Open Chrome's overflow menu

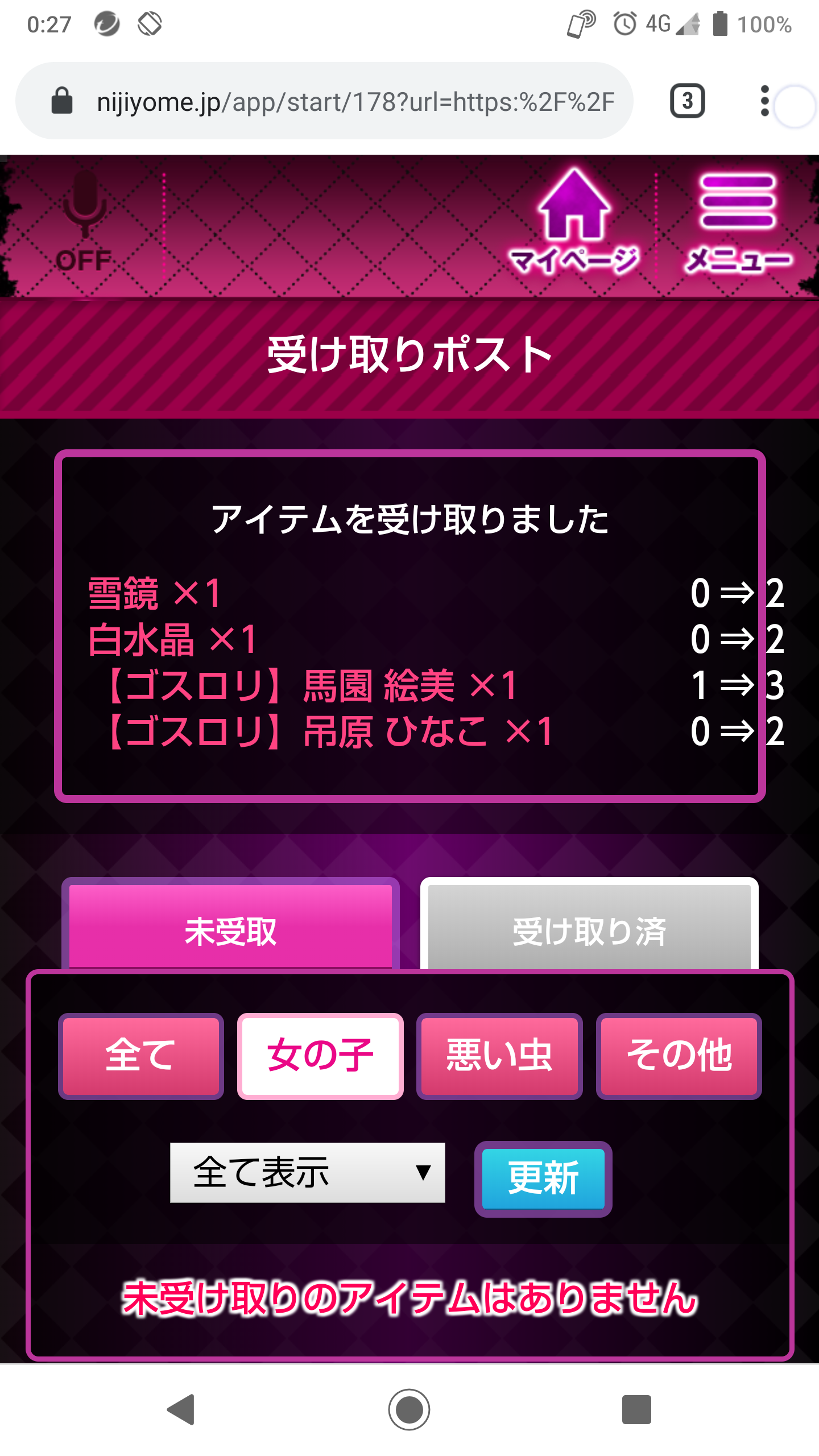(765, 101)
